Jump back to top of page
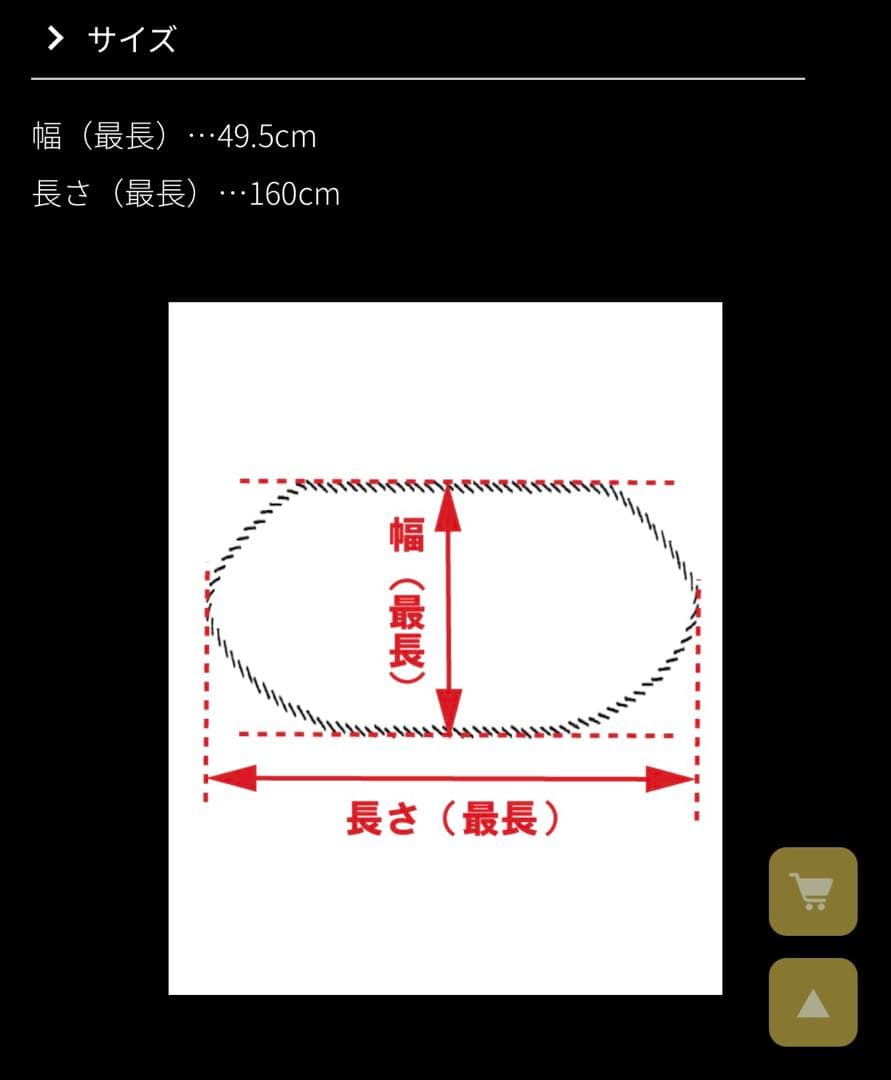Image resolution: width=891 pixels, height=1080 pixels. pos(812,1002)
